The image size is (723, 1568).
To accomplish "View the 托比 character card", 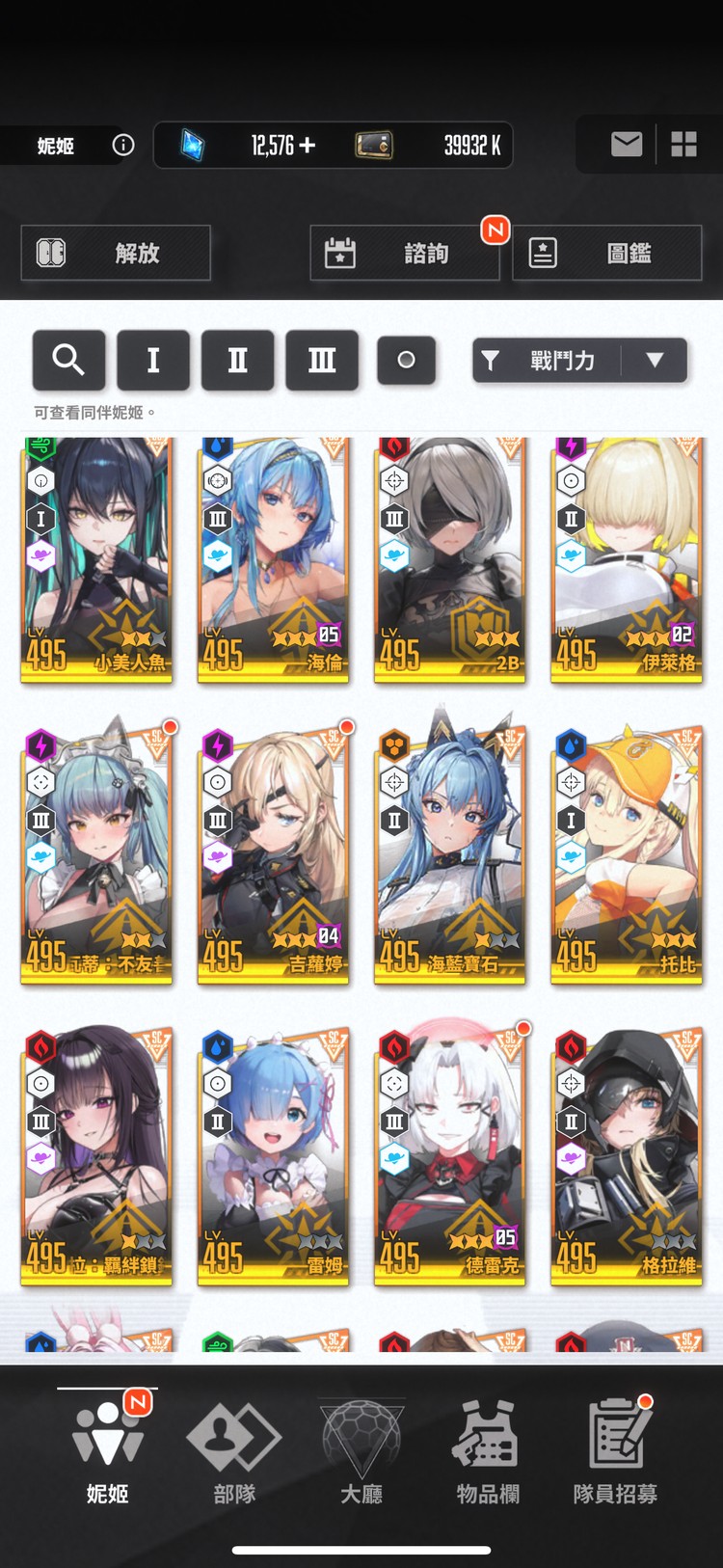I will (627, 856).
